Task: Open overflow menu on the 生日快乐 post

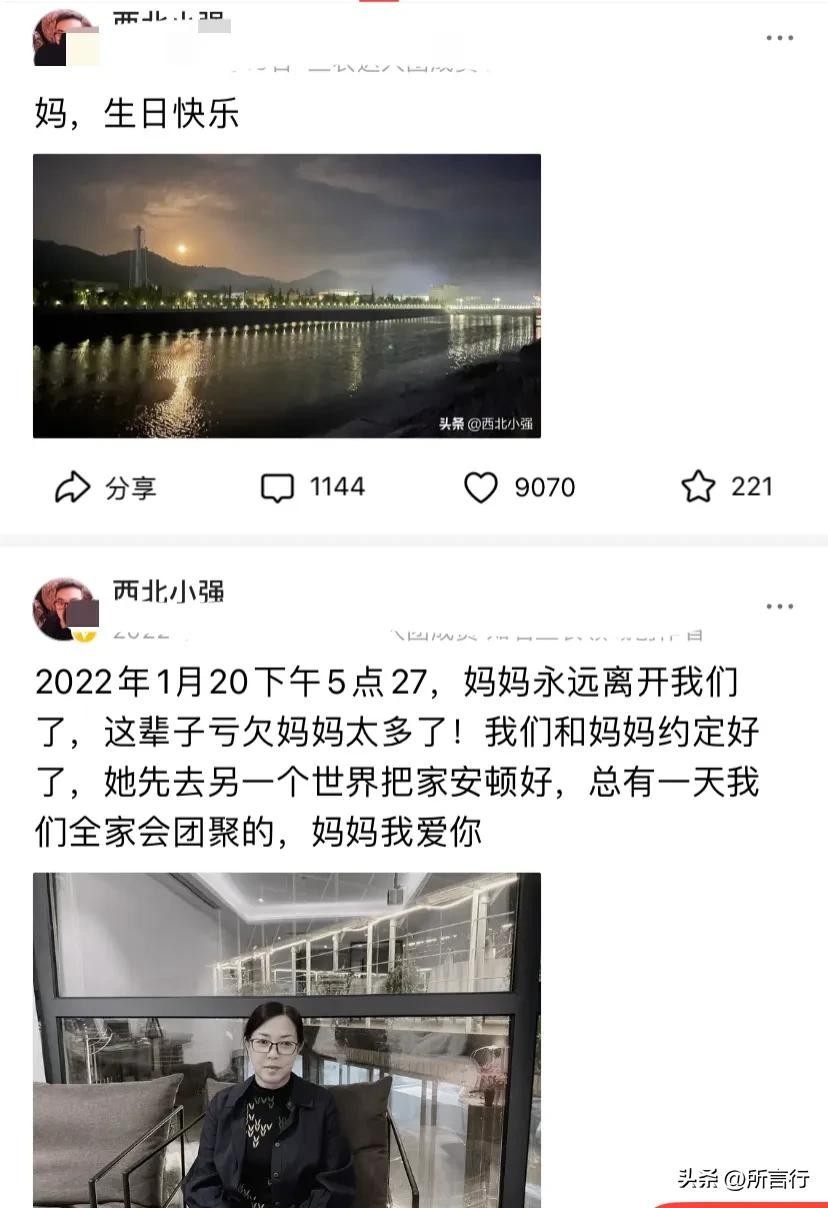Action: pos(779,38)
